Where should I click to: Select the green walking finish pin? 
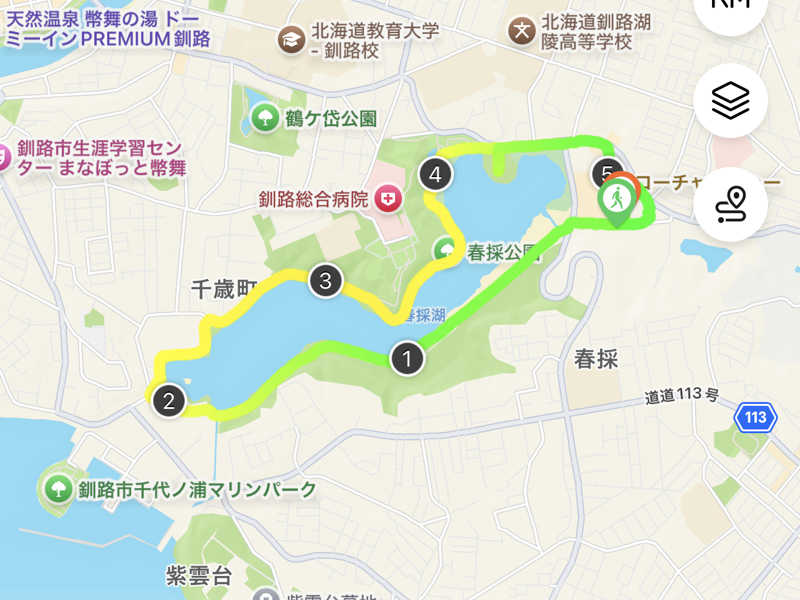pyautogui.click(x=616, y=203)
